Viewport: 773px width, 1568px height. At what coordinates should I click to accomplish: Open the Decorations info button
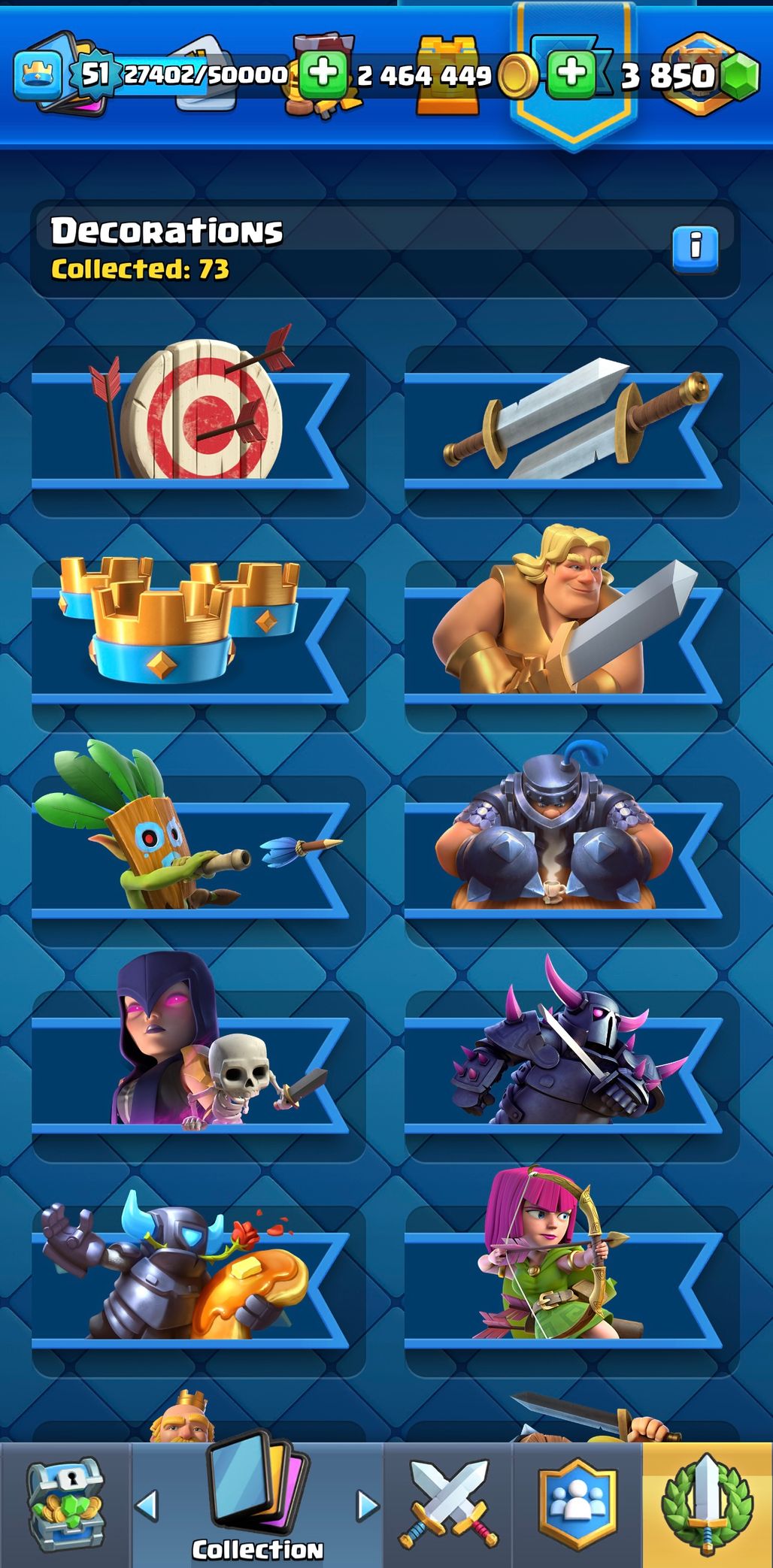(695, 247)
